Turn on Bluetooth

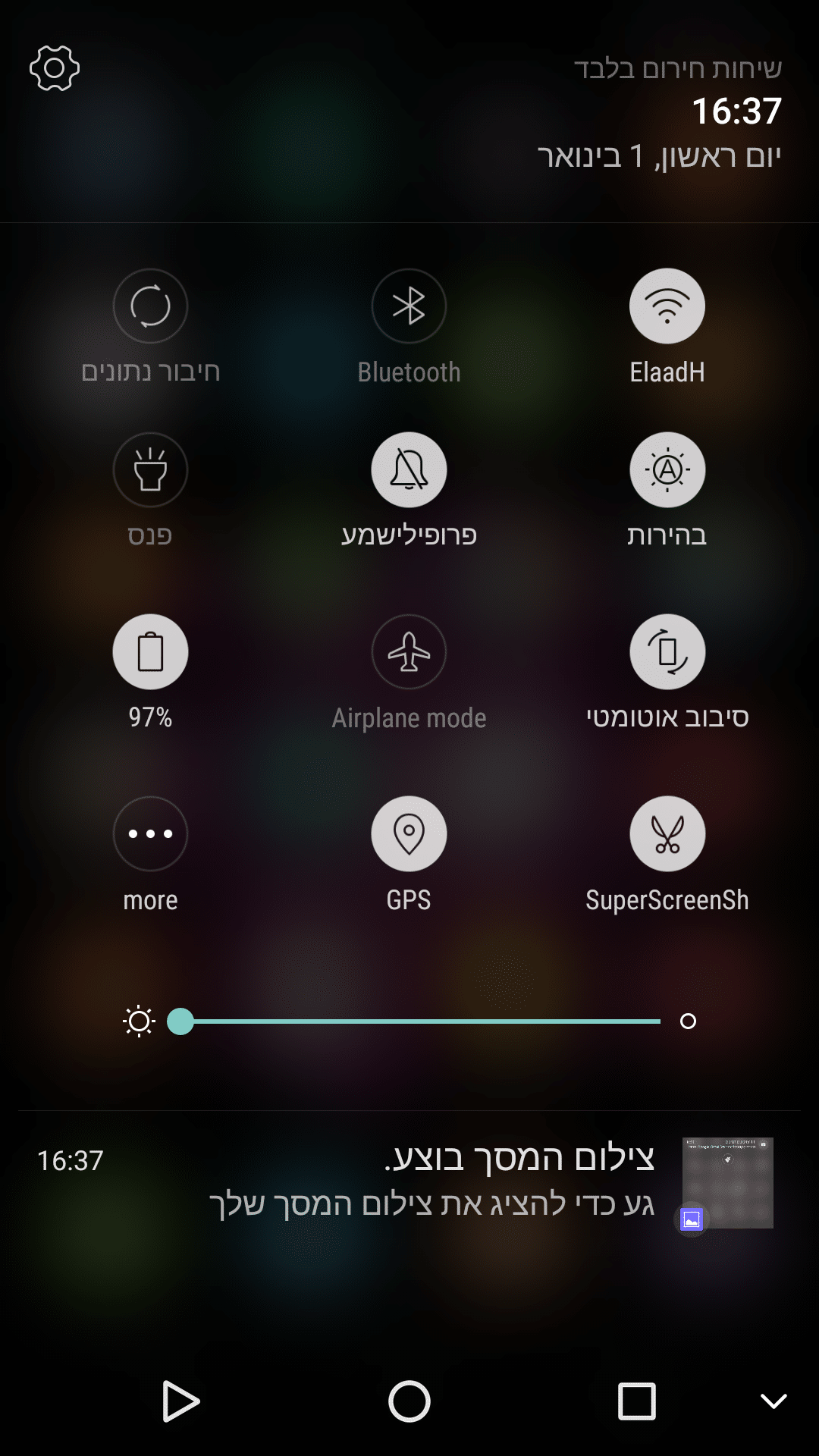click(x=409, y=306)
